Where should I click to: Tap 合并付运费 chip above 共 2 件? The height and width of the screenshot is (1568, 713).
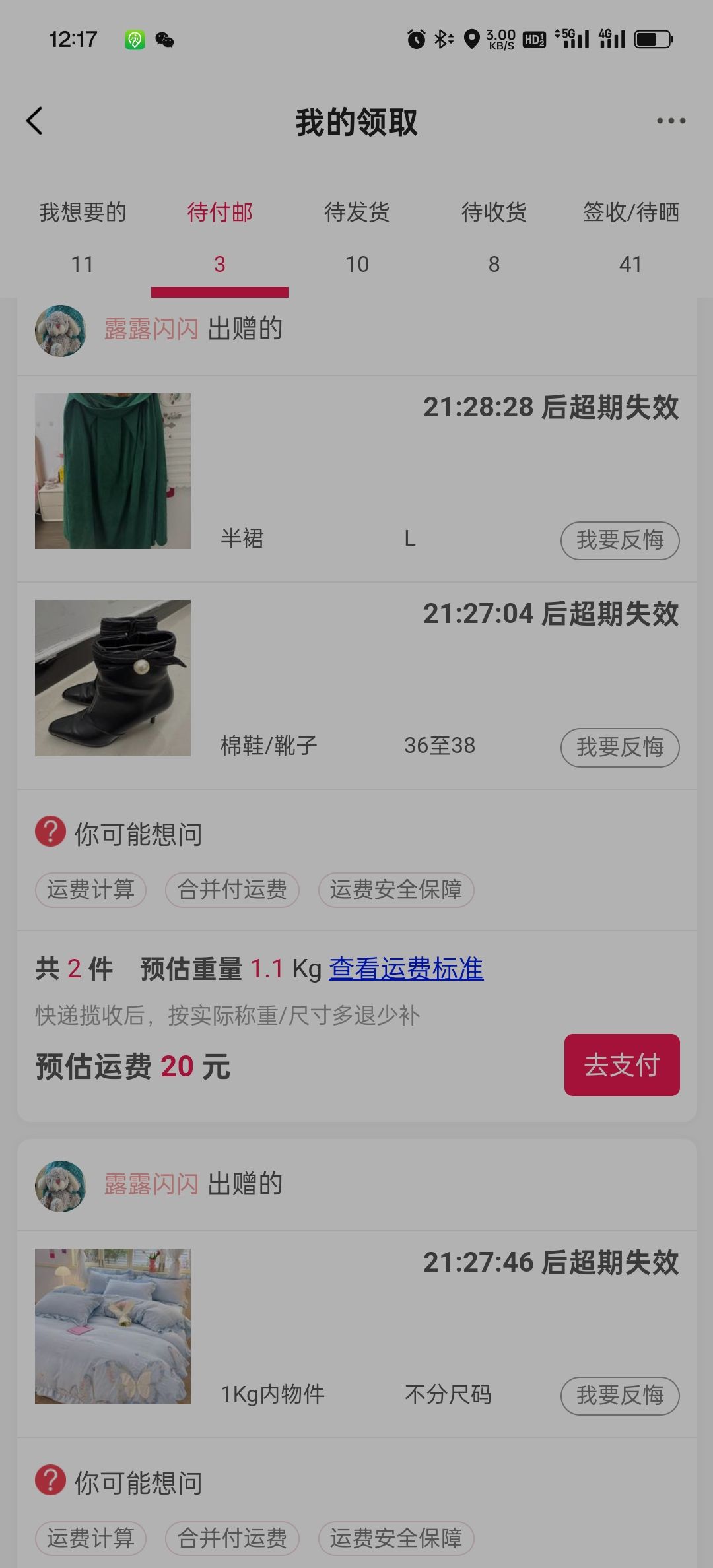click(x=232, y=890)
